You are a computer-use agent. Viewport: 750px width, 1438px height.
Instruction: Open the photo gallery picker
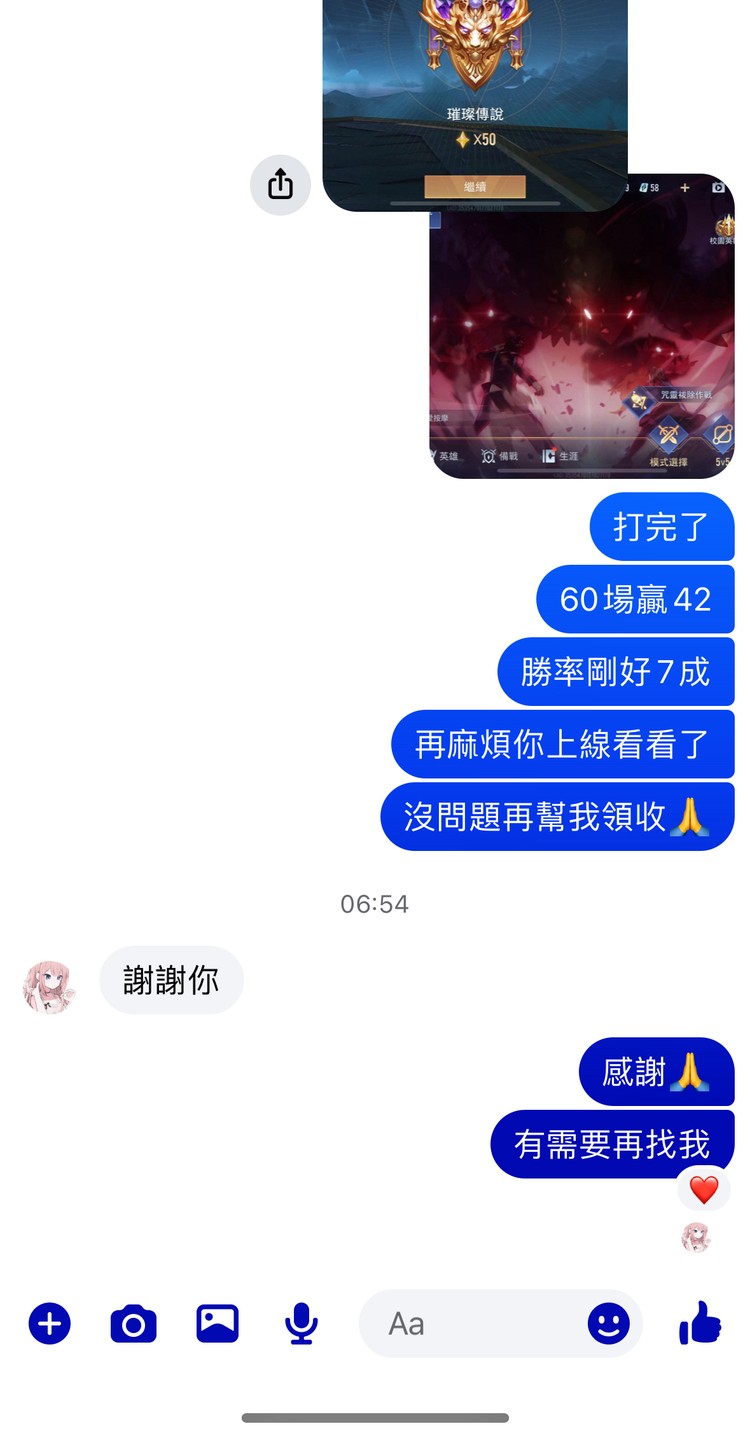(217, 1324)
